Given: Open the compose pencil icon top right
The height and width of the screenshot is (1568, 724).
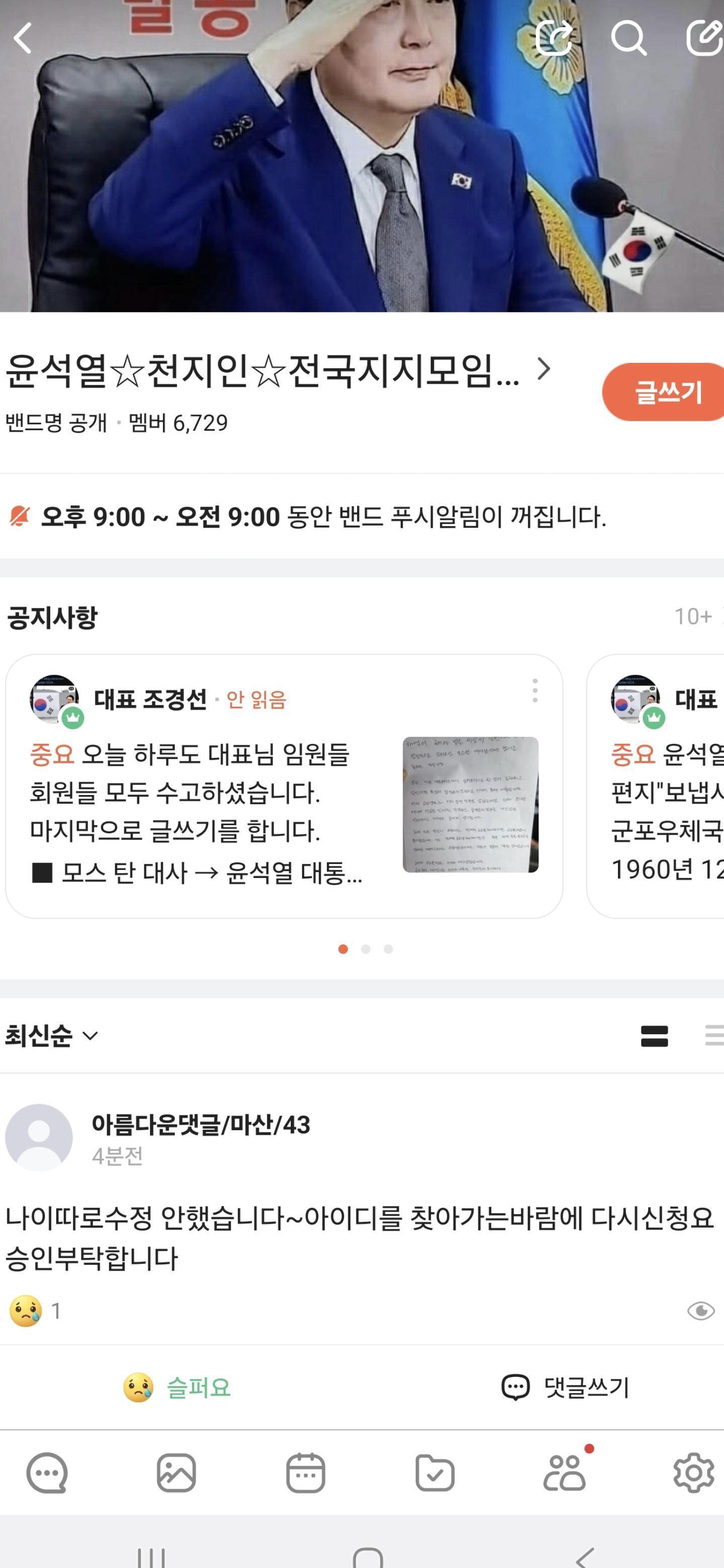Looking at the screenshot, I should coord(705,38).
